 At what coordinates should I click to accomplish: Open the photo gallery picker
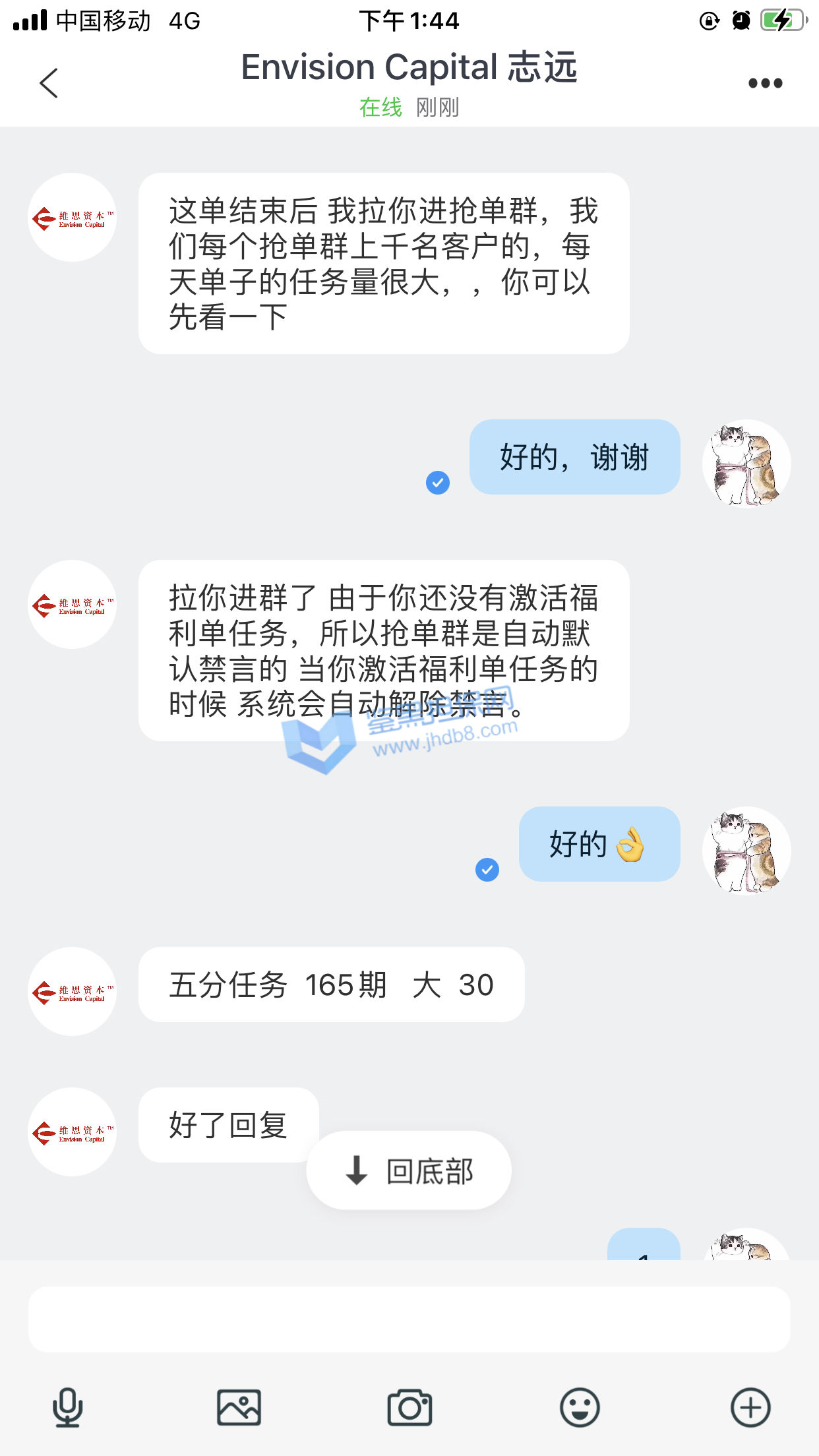pos(239,1408)
